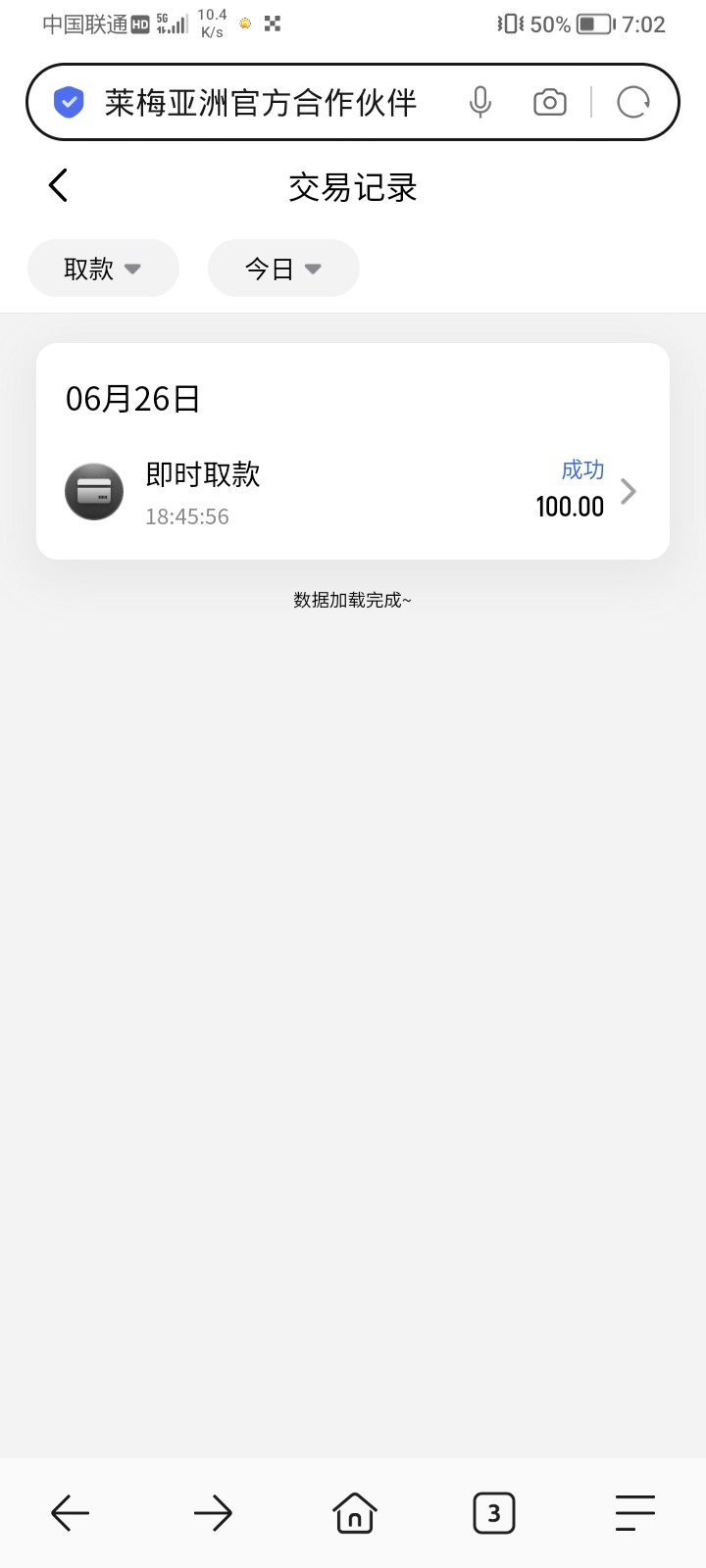Navigate forward in the browser toolbar
This screenshot has height=1568, width=706.
point(213,1513)
